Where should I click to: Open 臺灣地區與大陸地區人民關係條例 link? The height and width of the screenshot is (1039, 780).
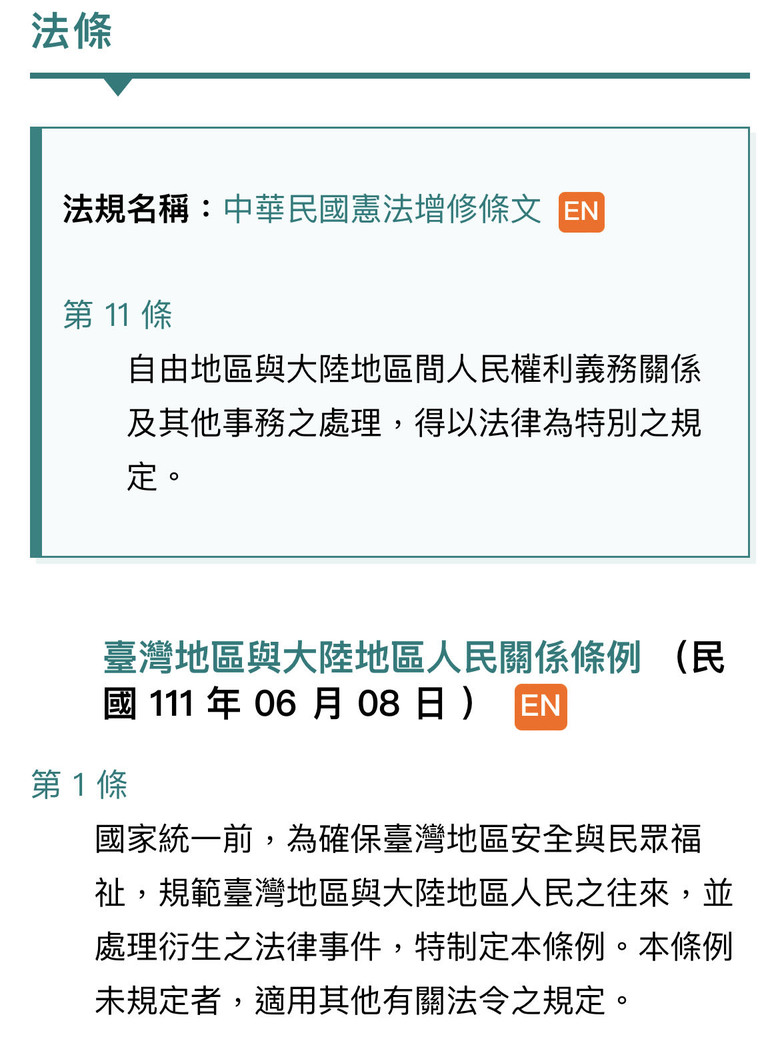coord(372,657)
